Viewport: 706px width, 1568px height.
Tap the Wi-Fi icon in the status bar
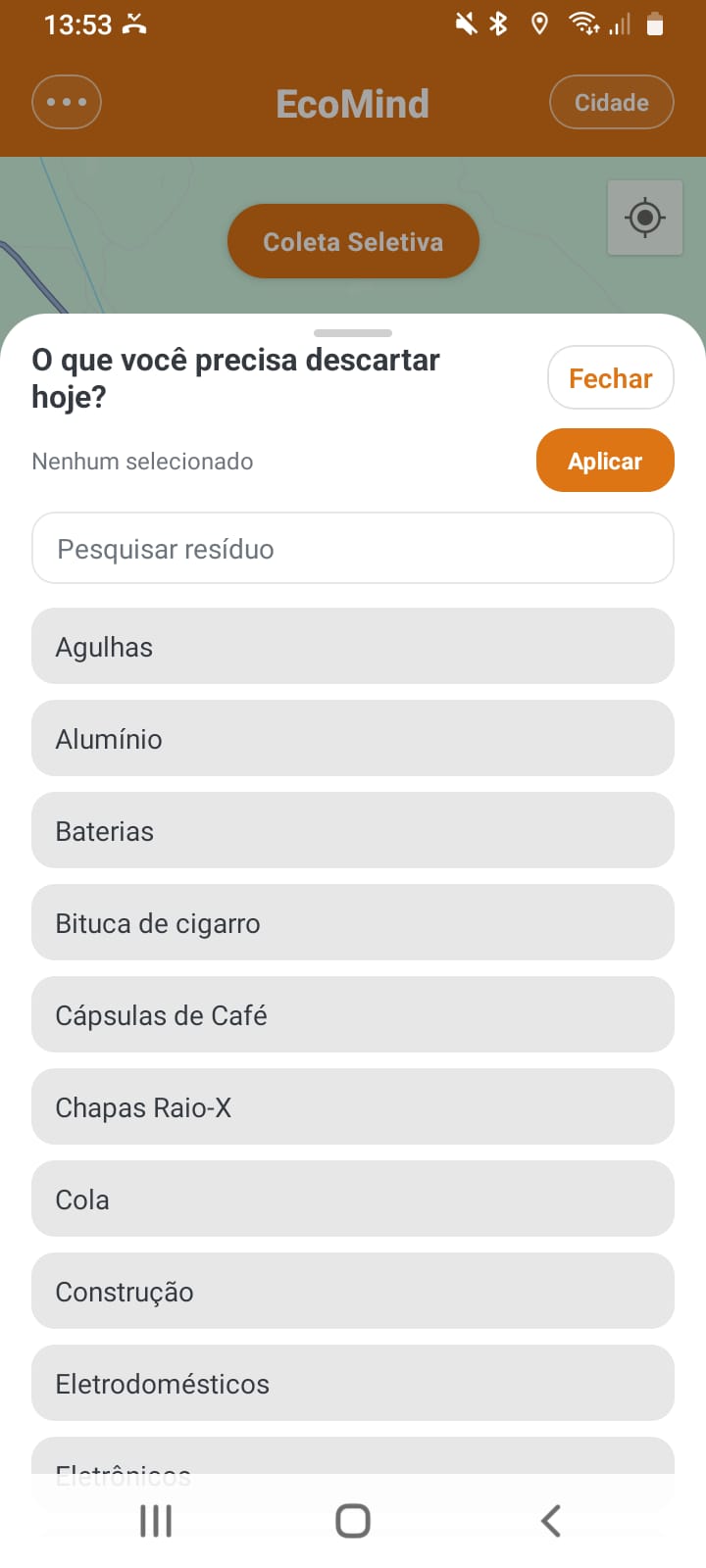[x=580, y=24]
